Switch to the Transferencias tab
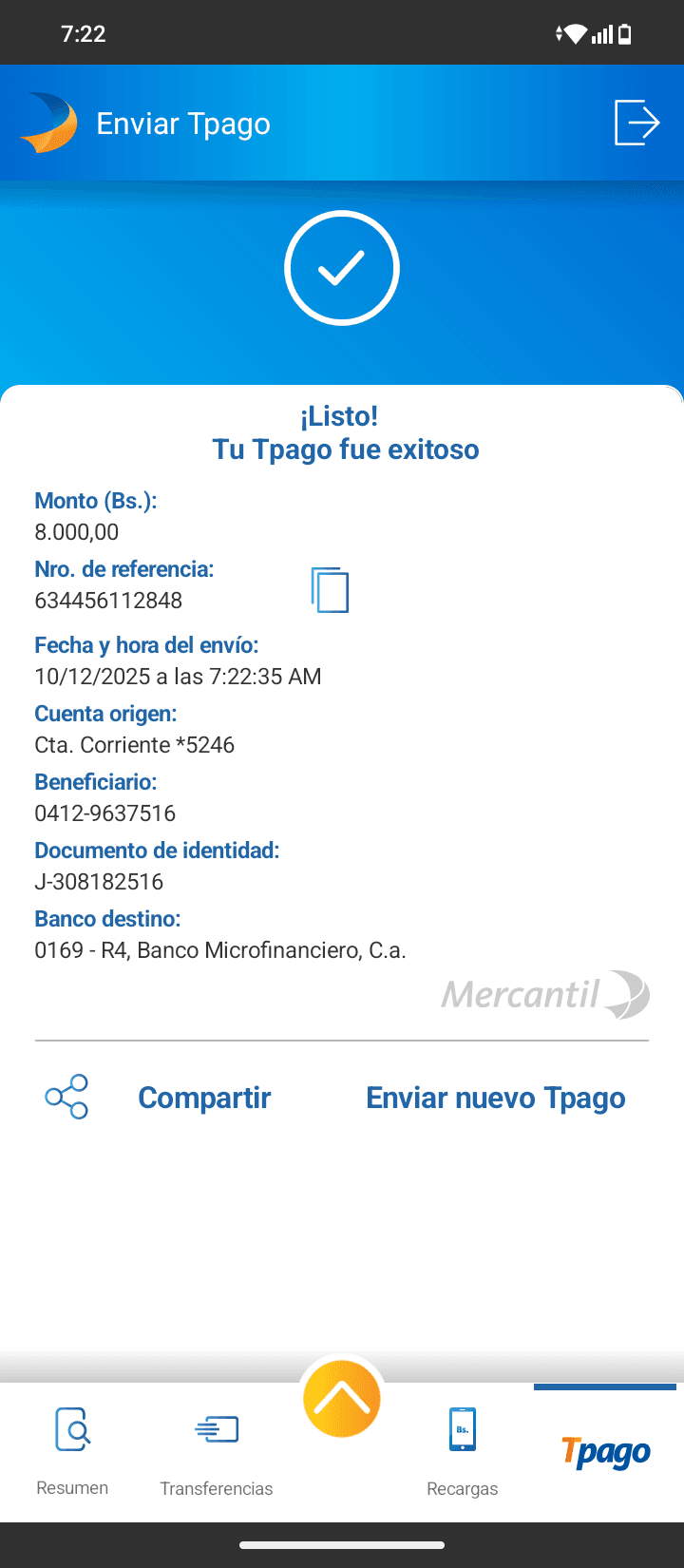The width and height of the screenshot is (684, 1568). [x=217, y=1450]
